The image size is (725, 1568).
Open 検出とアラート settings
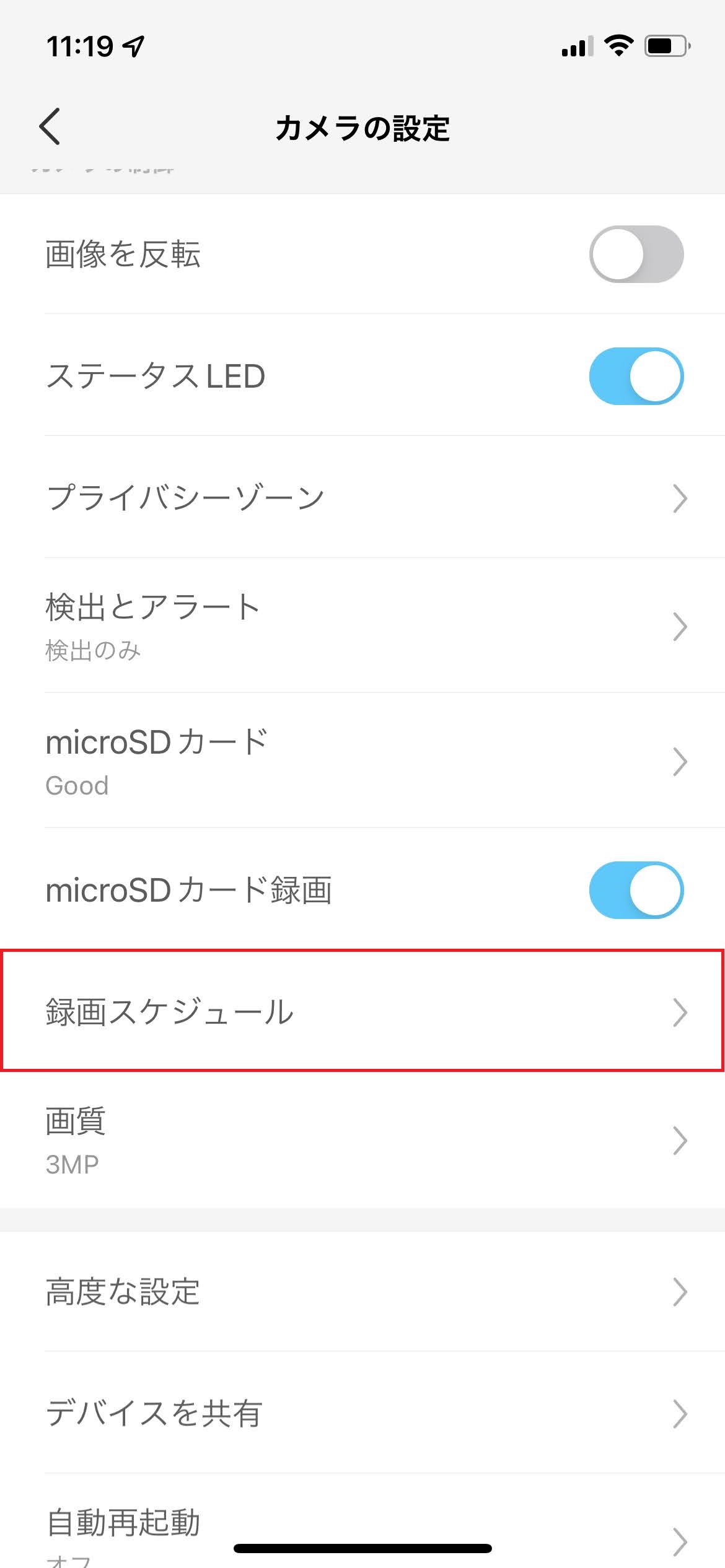[x=362, y=625]
